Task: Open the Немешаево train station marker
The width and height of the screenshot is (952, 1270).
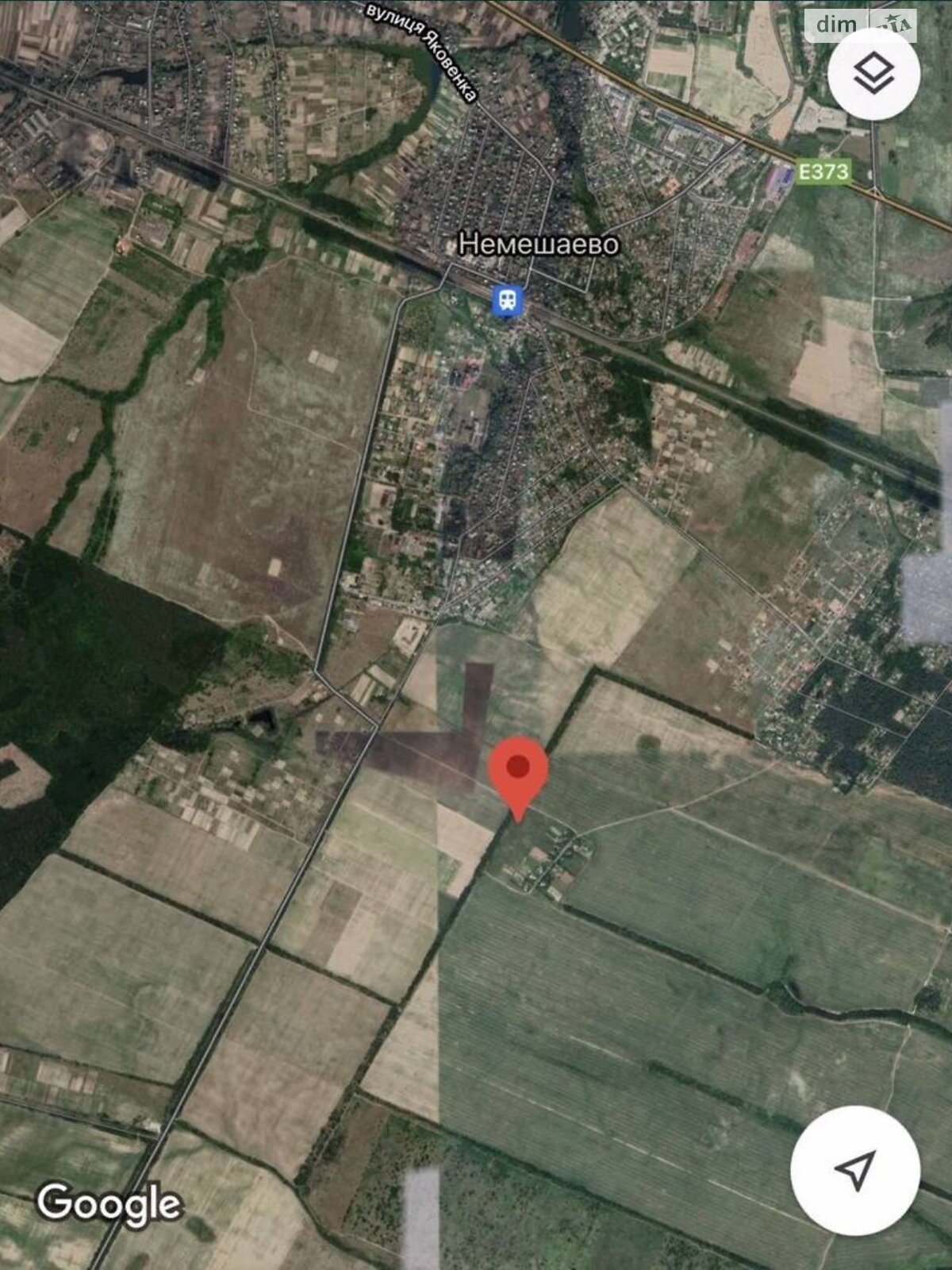Action: [508, 301]
